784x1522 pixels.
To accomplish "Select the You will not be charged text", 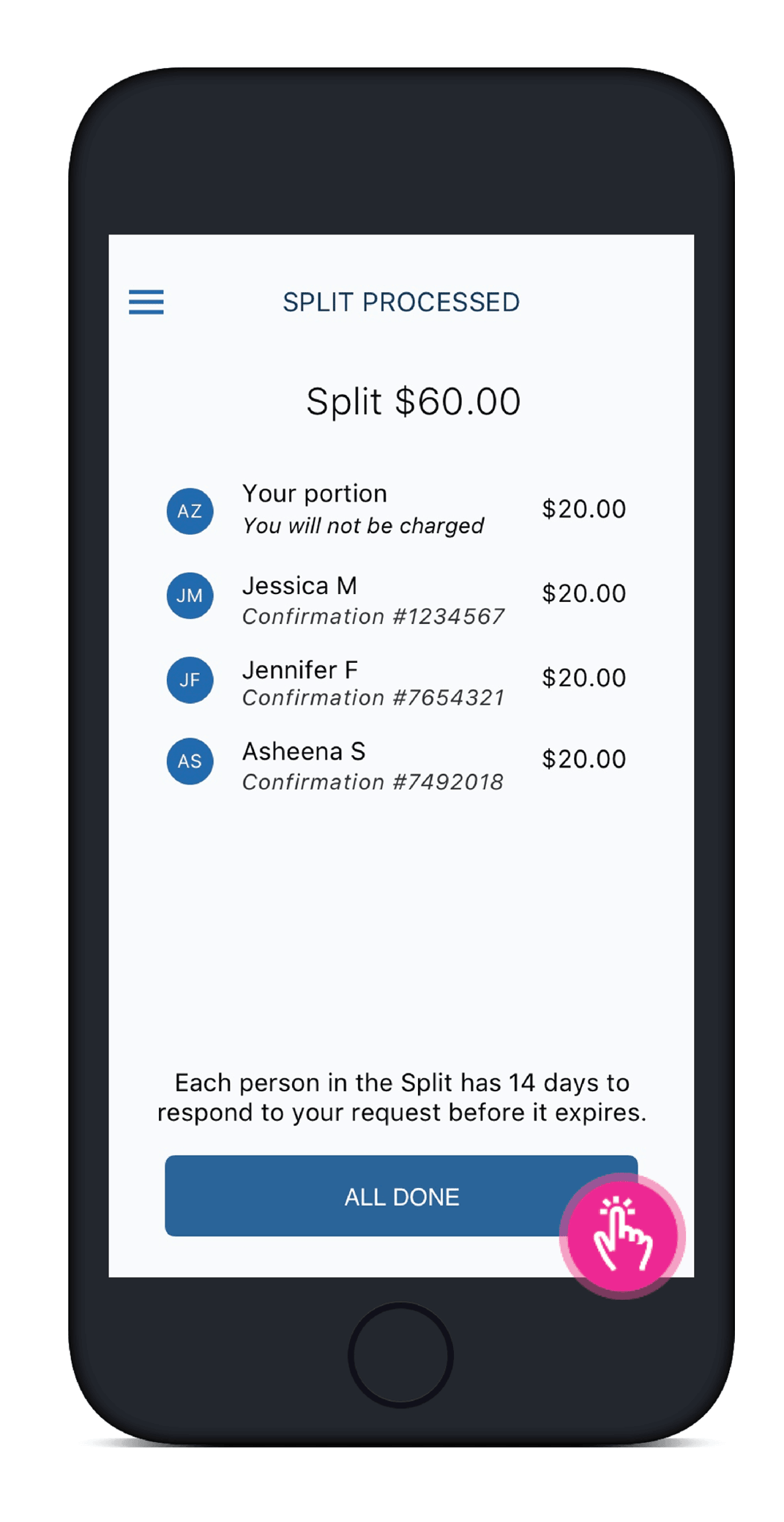I will coord(364,525).
